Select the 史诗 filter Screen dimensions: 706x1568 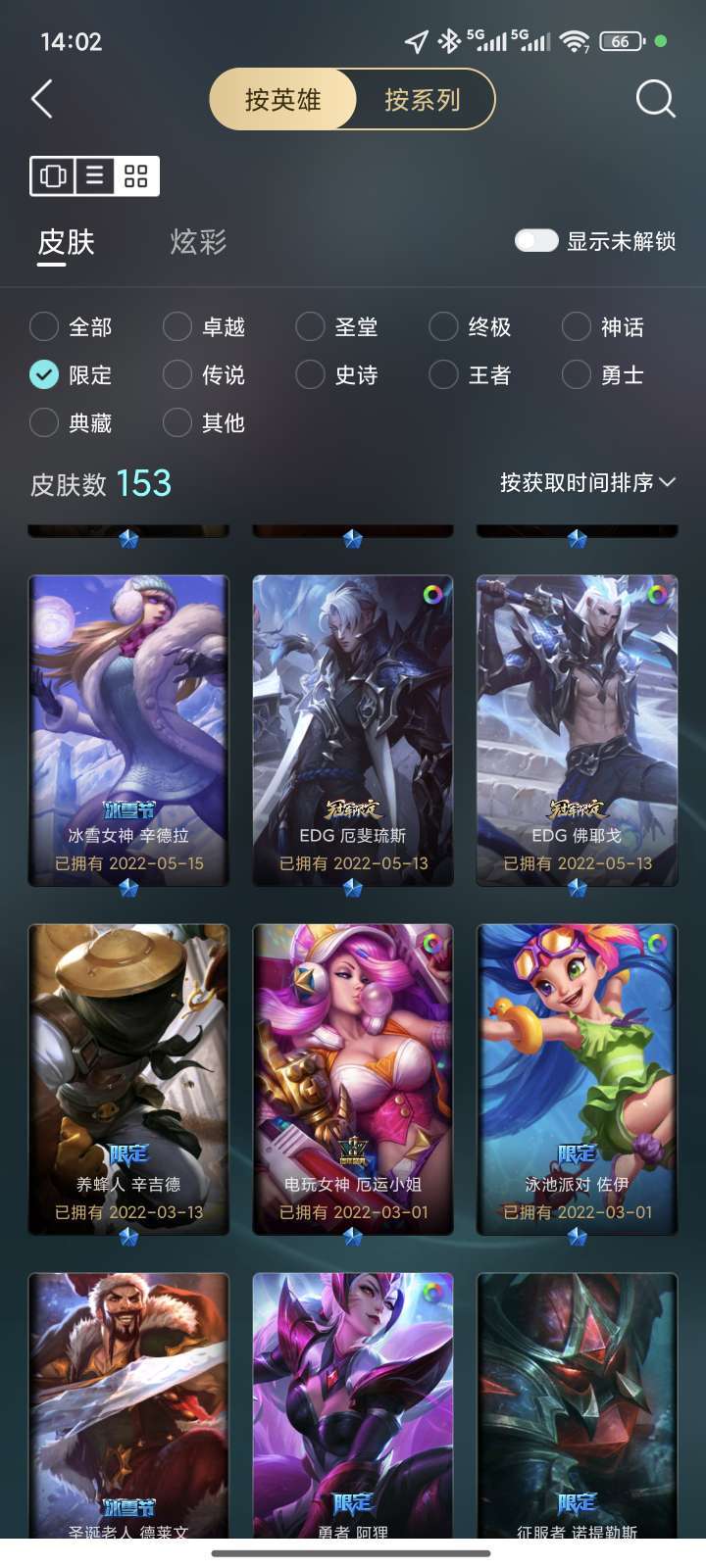click(x=311, y=374)
